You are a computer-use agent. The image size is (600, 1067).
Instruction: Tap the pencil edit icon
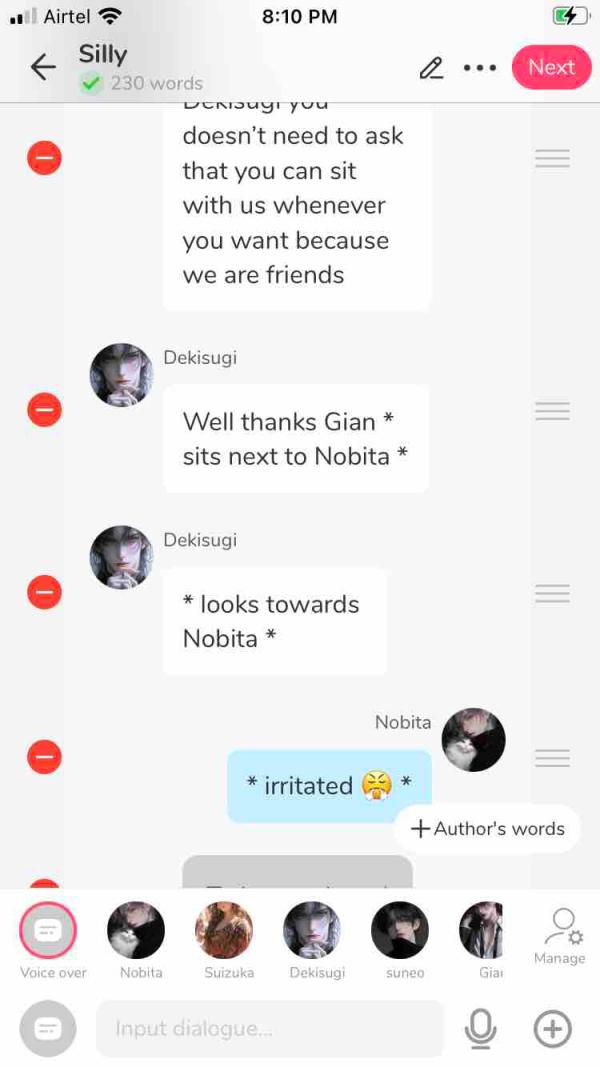click(x=431, y=67)
